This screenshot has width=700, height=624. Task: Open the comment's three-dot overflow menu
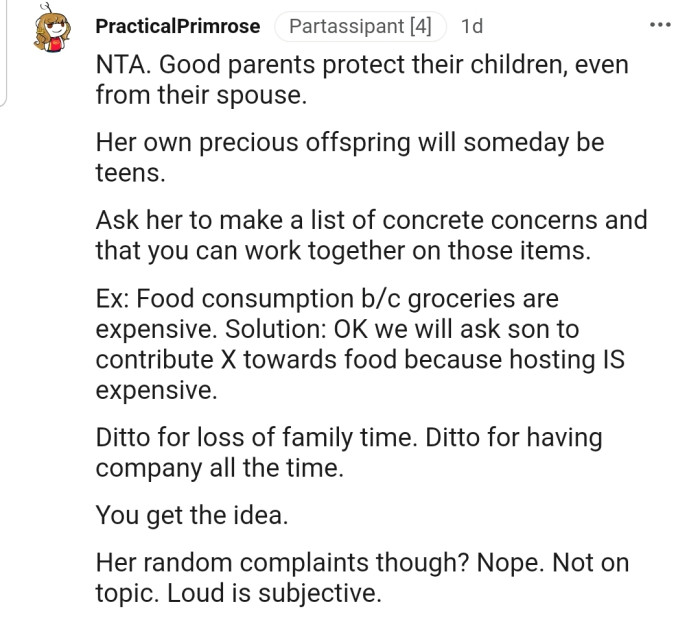click(661, 23)
